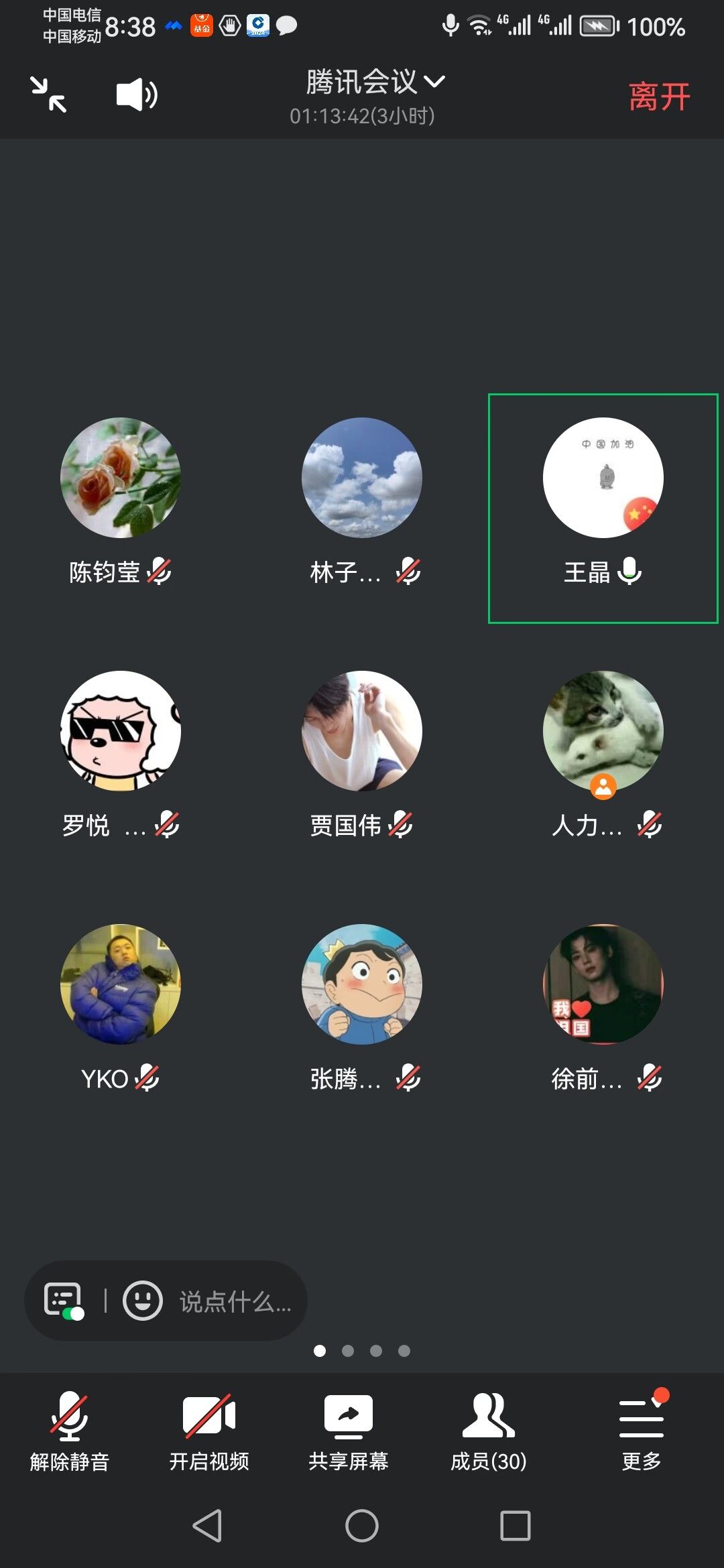The height and width of the screenshot is (1568, 724).
Task: Select participant 罗悦
Action: point(121,731)
